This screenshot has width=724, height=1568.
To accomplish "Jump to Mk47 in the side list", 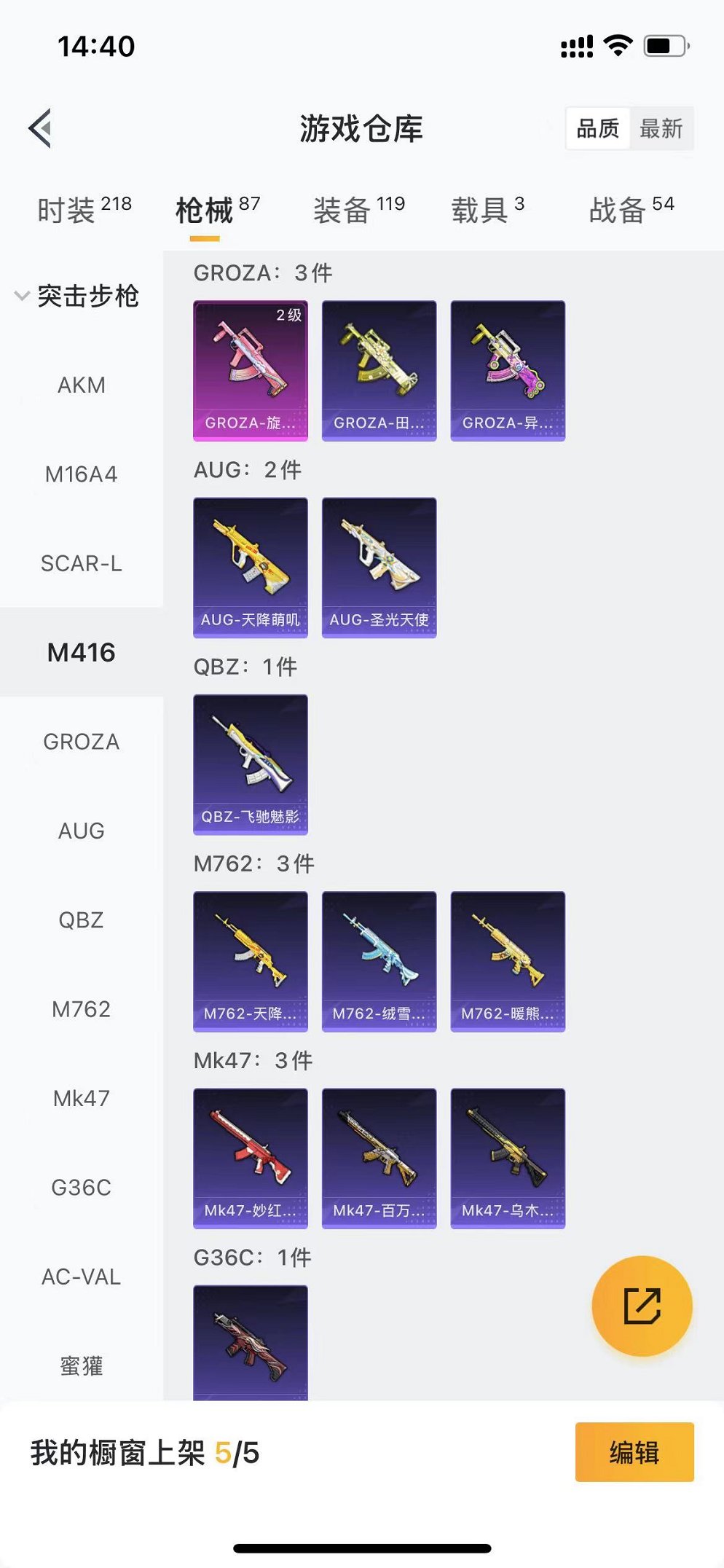I will click(x=81, y=1098).
